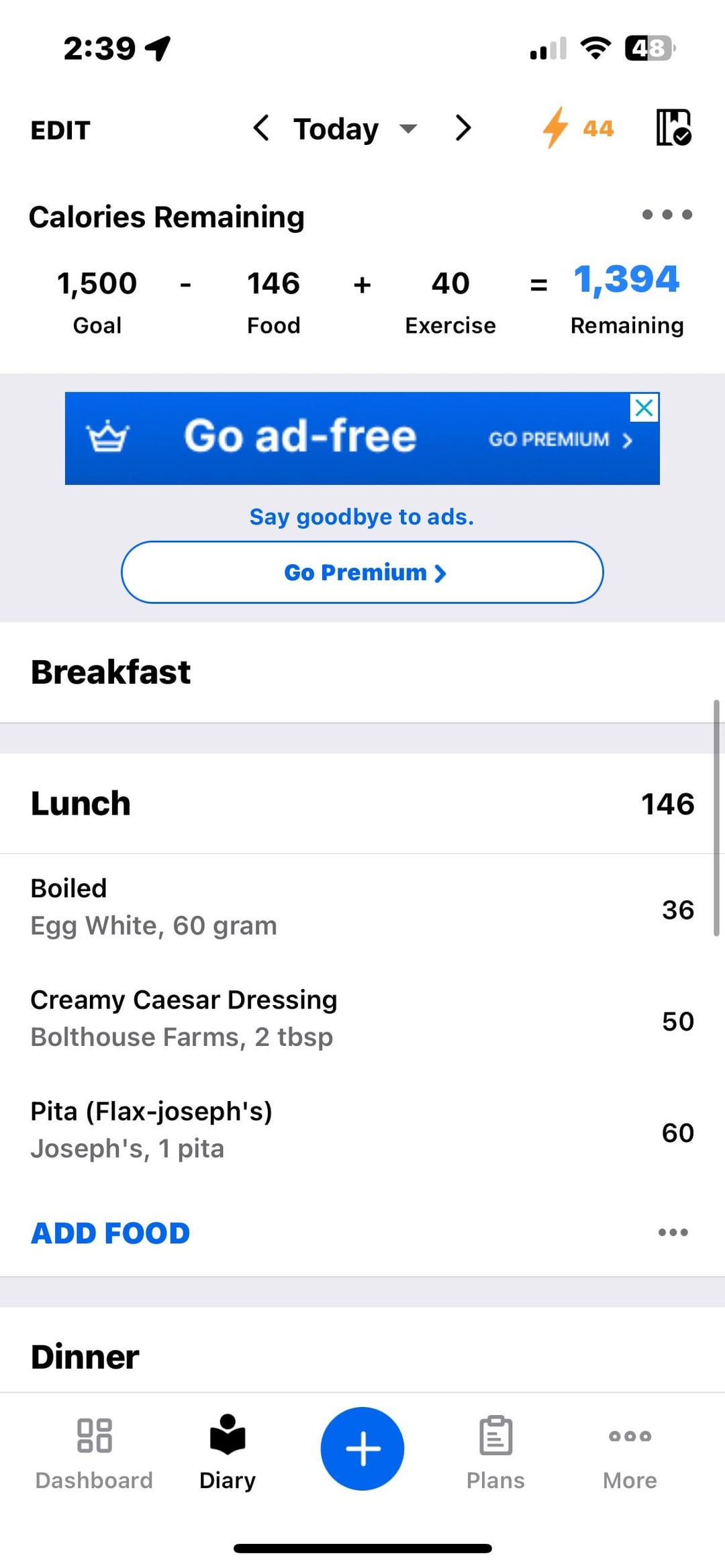725x1568 pixels.
Task: Tap ADD FOOD under Lunch
Action: click(111, 1233)
